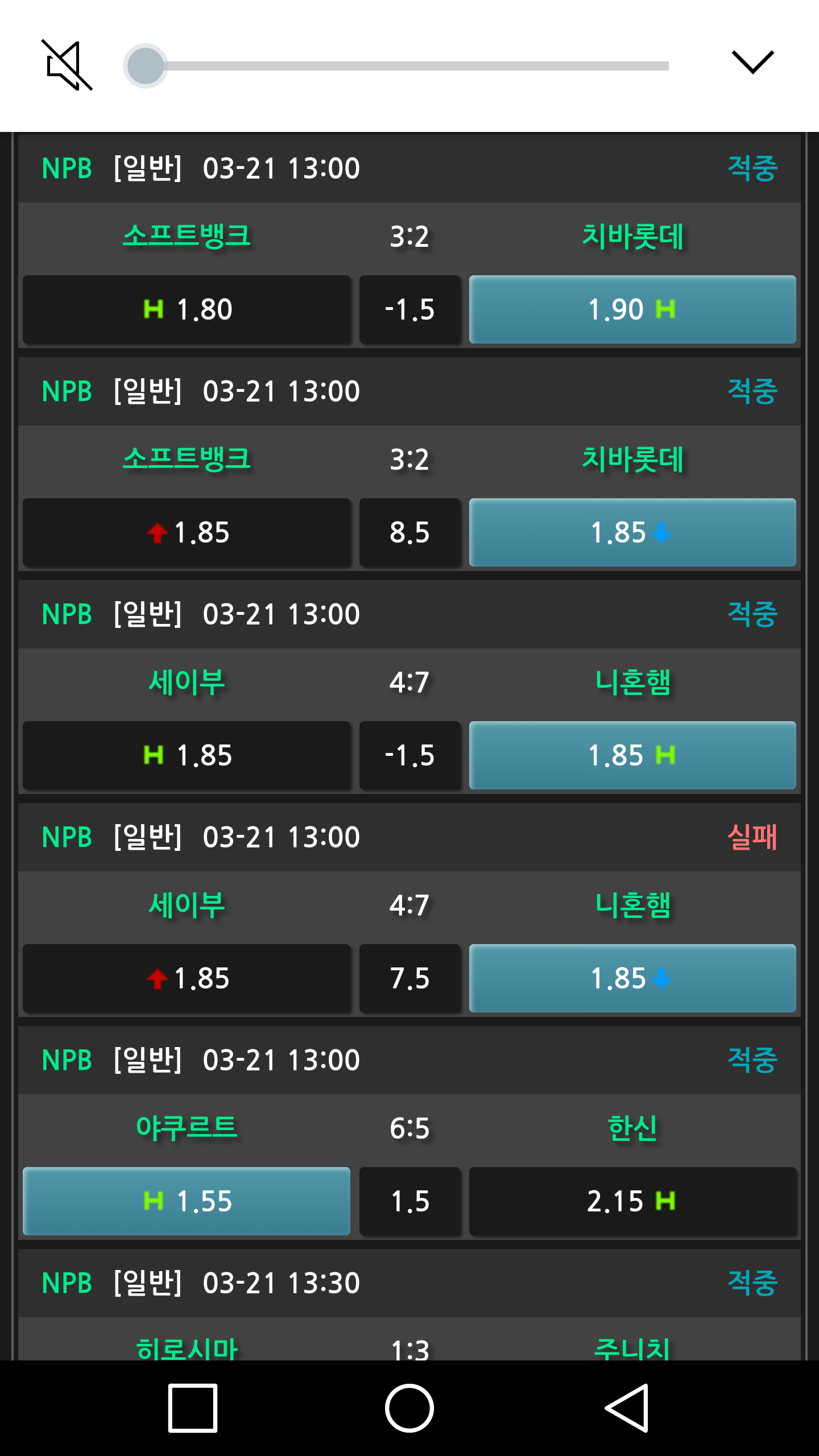Choose under 8.5 odds for 치바롯데 game
819x1456 pixels.
click(x=632, y=533)
